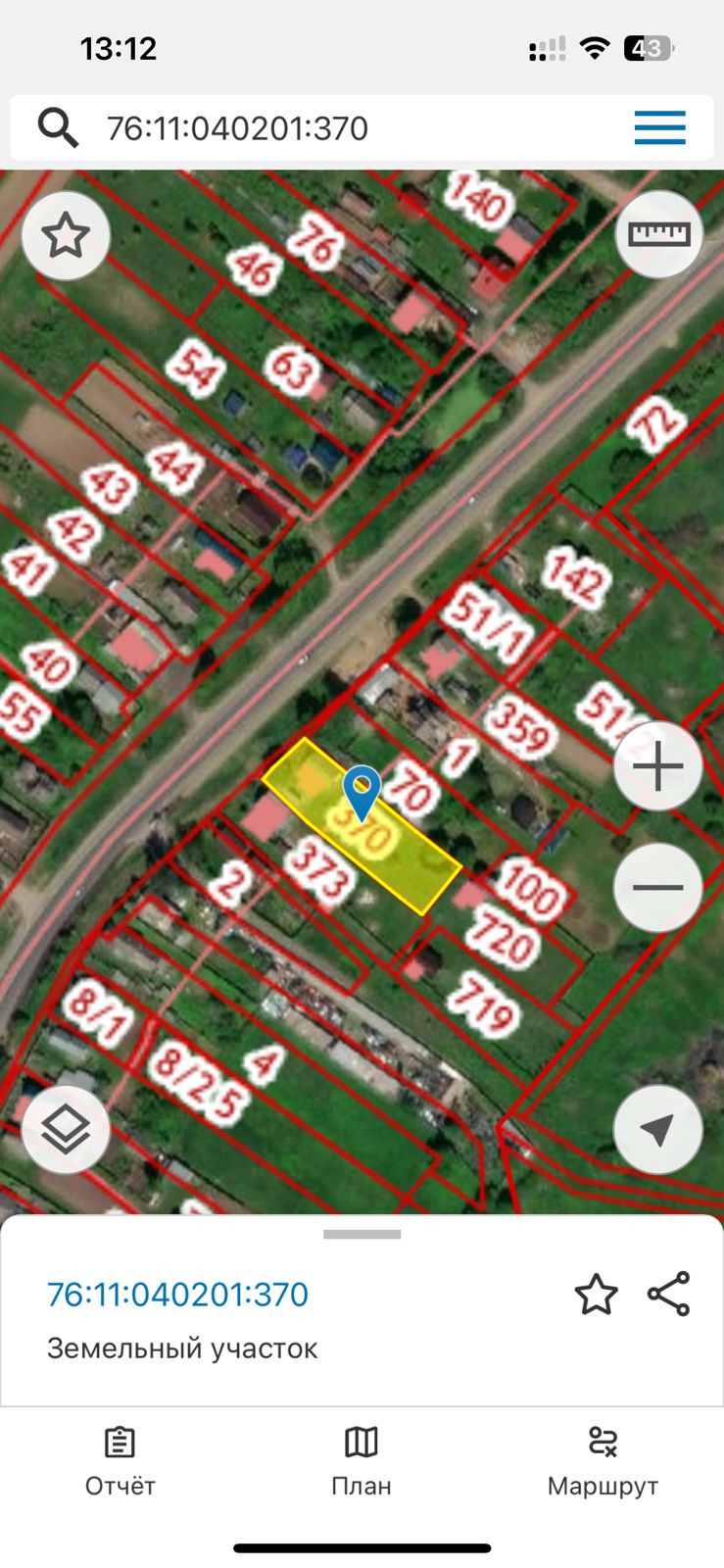724x1568 pixels.
Task: Open parcel link 76:11:040201:370
Action: (177, 1295)
